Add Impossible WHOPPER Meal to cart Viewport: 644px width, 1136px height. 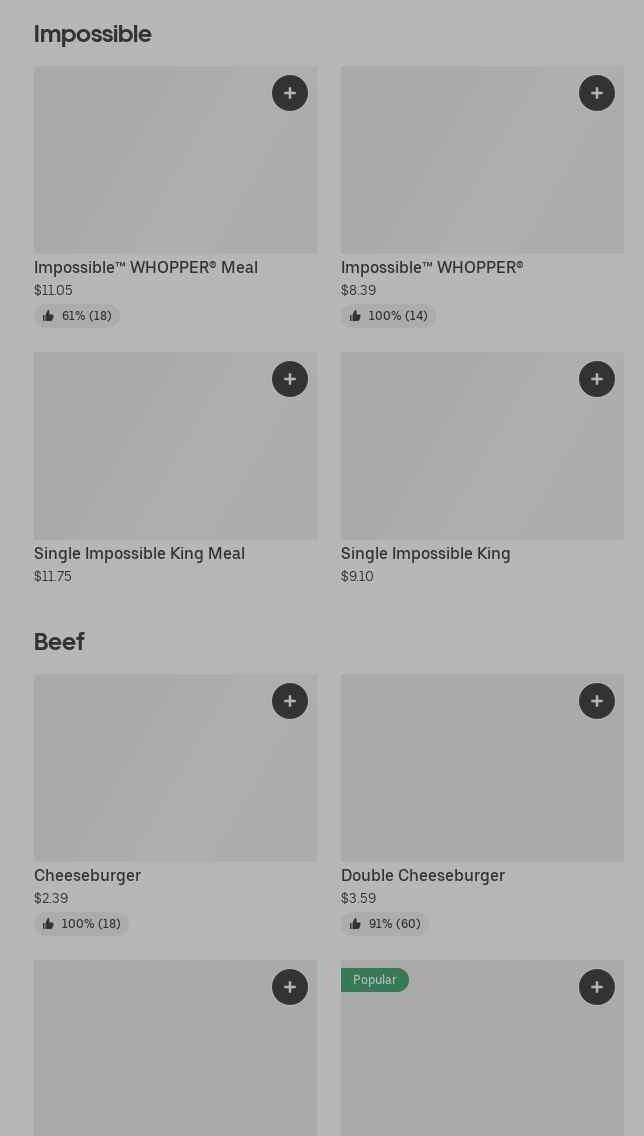coord(290,93)
